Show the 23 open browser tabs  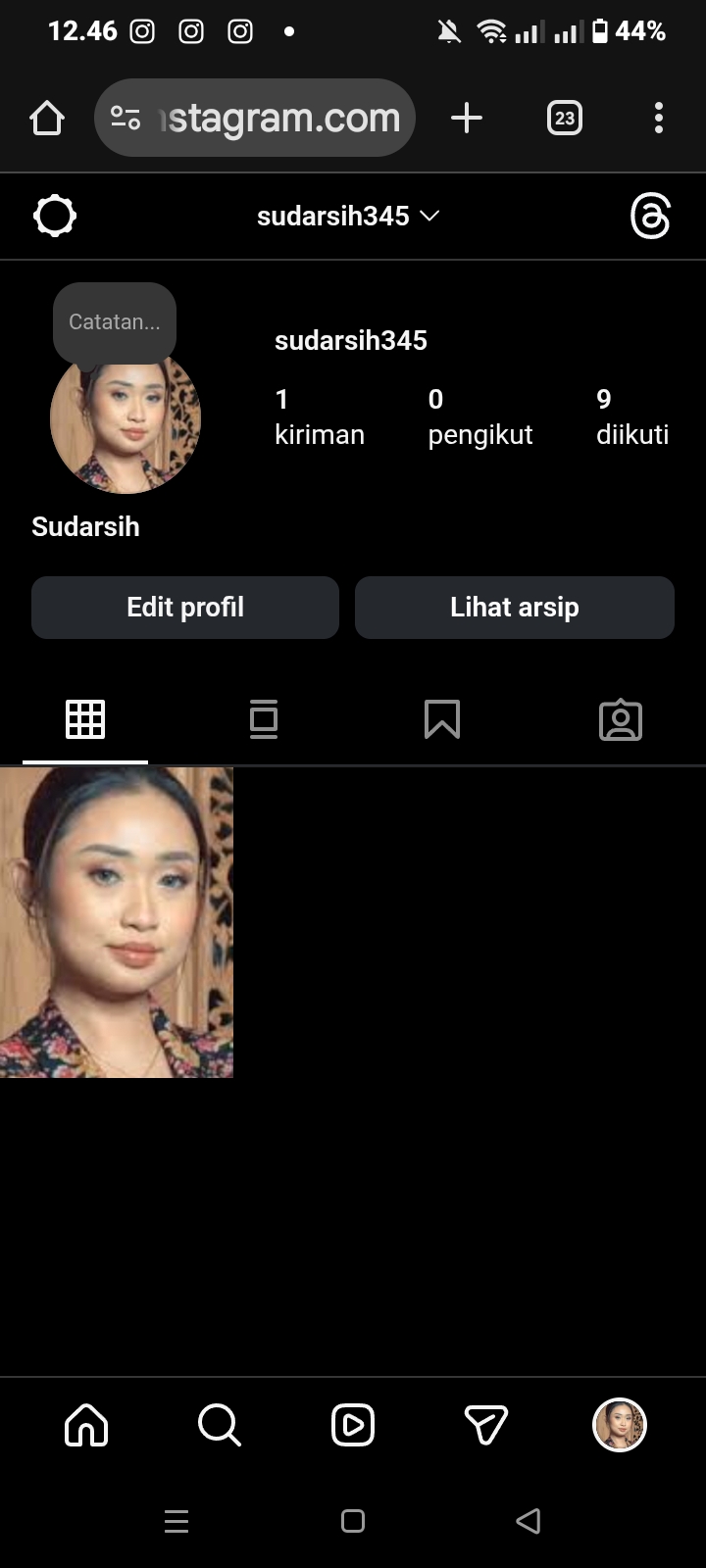coord(564,119)
